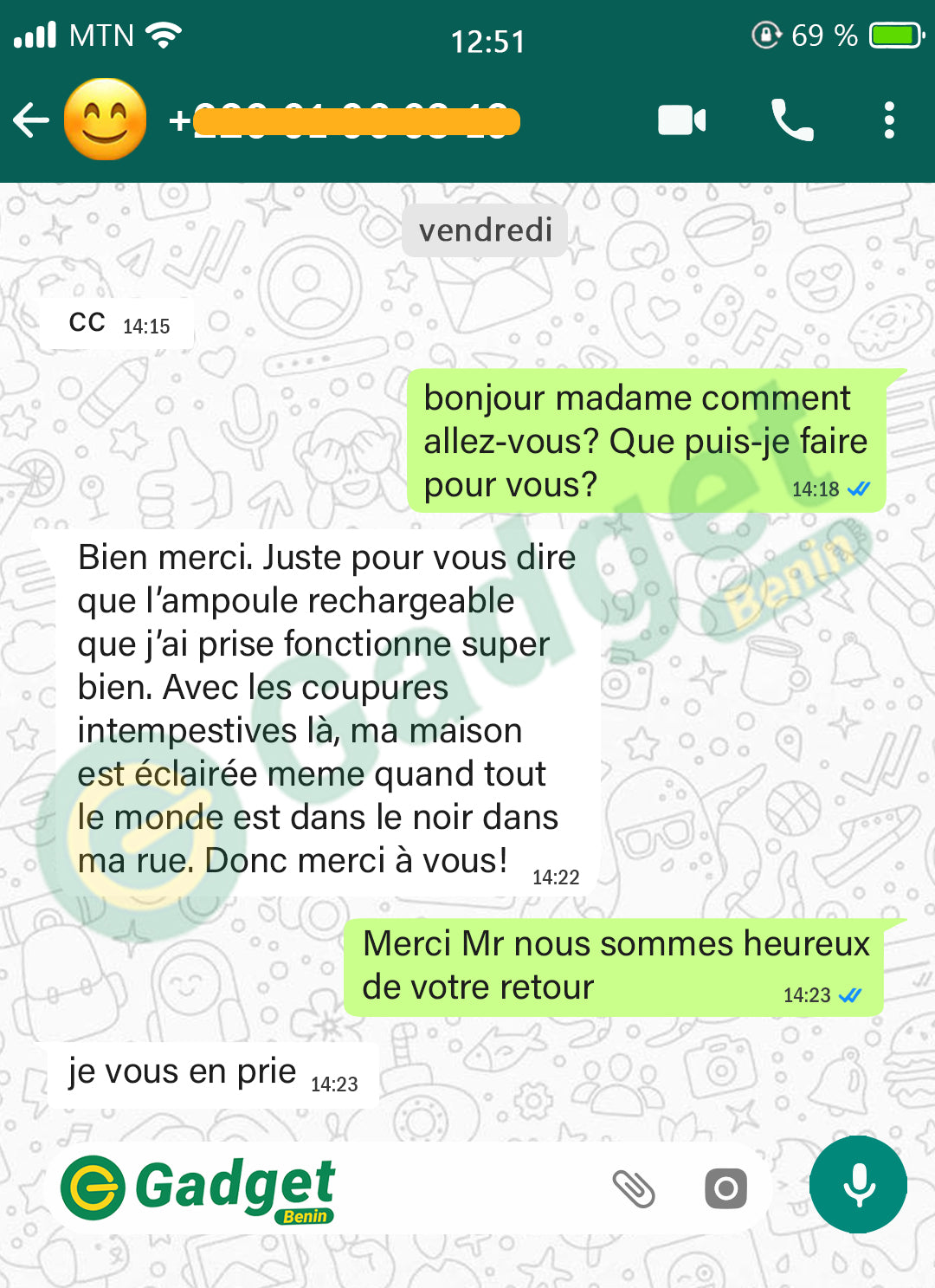
Task: Focus the message input field
Action: click(x=467, y=1188)
